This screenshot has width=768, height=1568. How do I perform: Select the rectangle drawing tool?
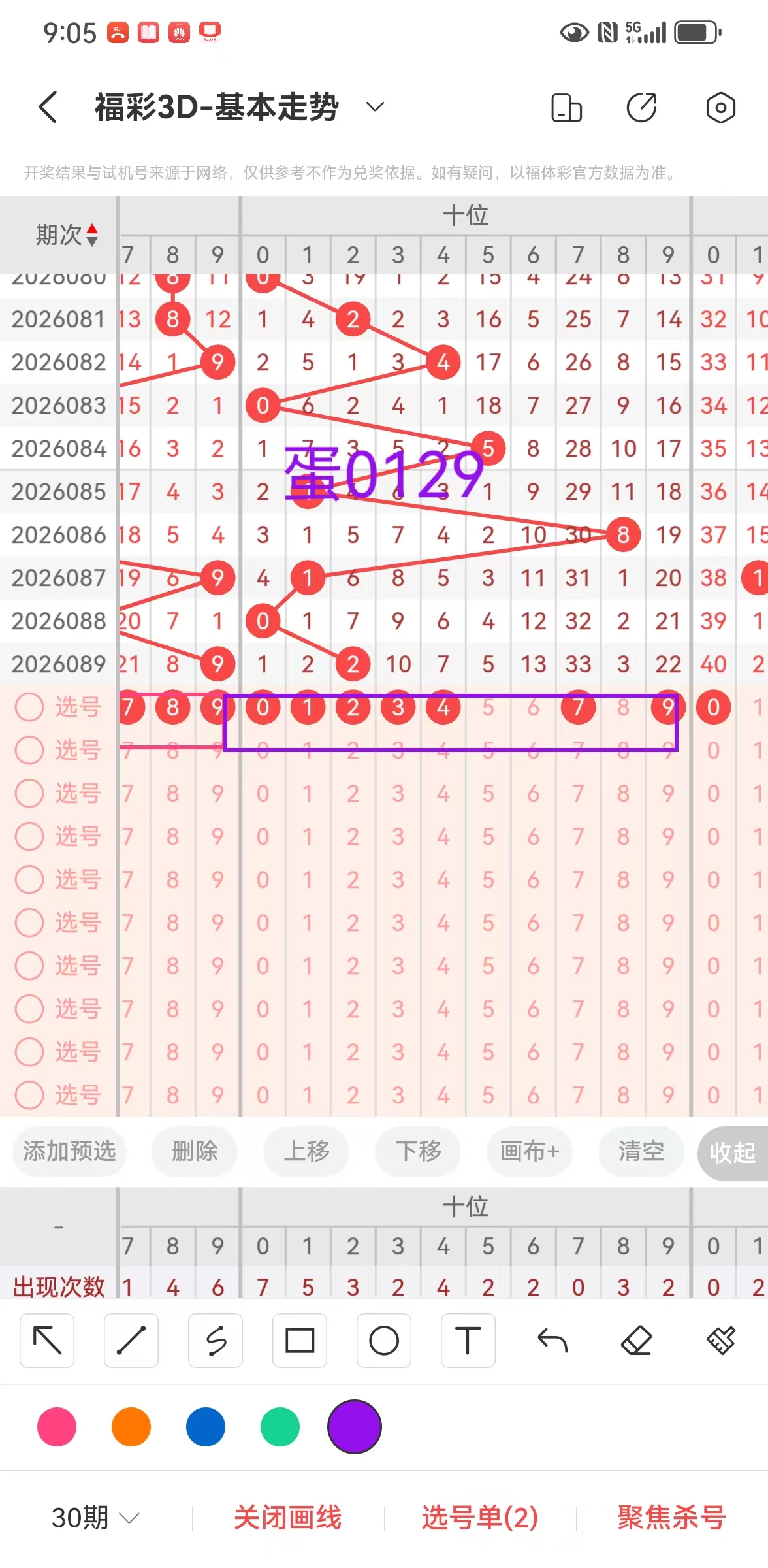(x=300, y=1341)
